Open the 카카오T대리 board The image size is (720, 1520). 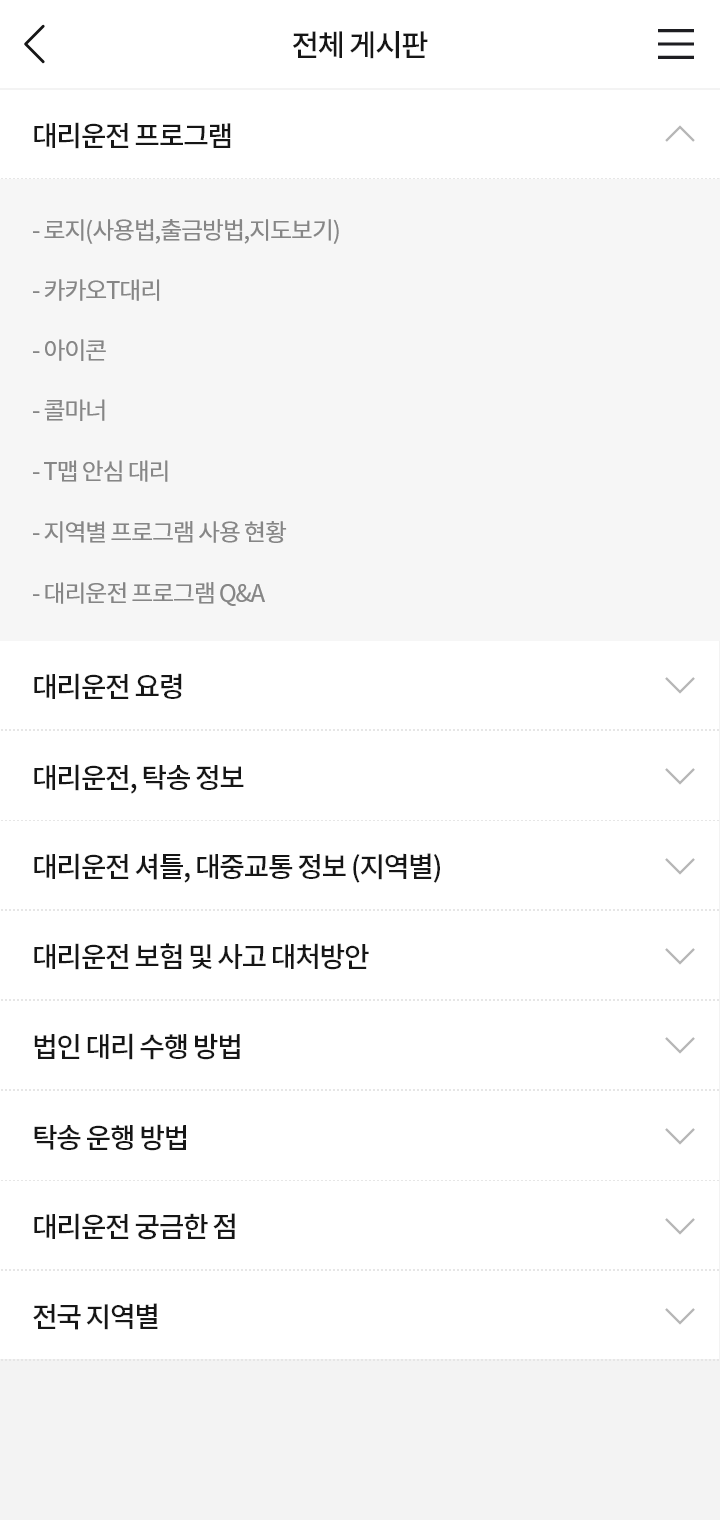coord(97,290)
